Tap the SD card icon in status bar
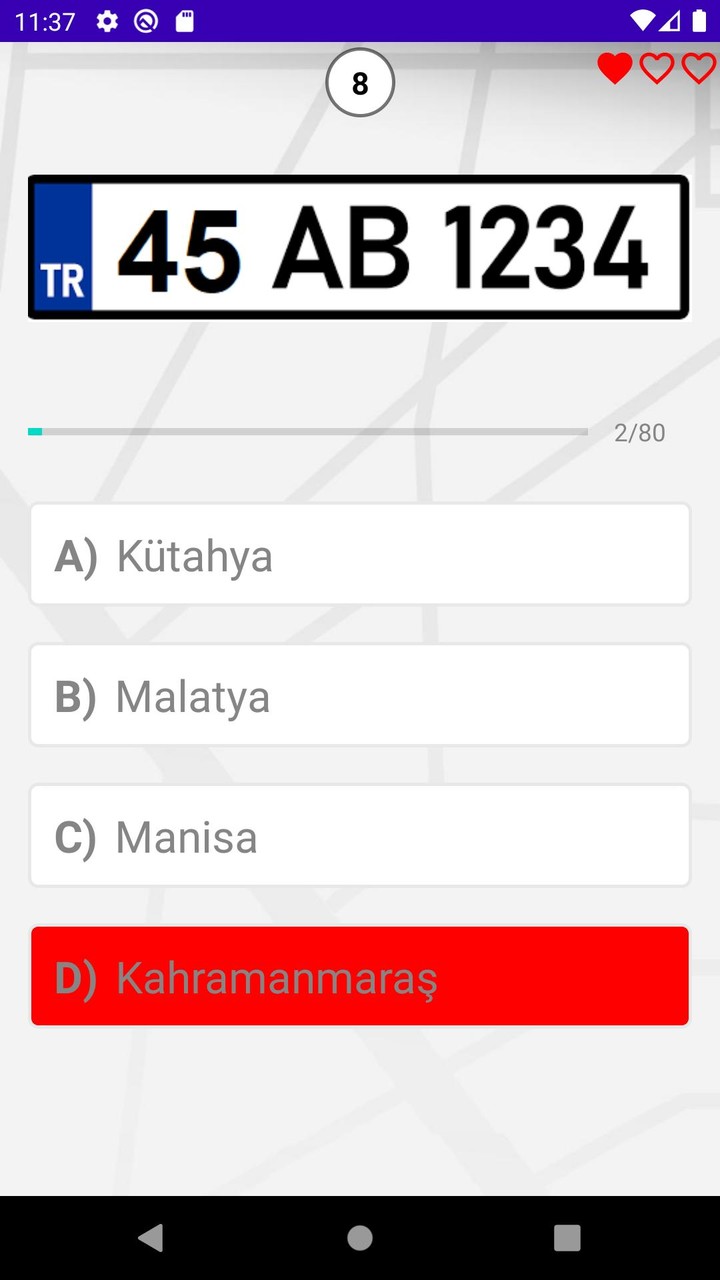720x1280 pixels. tap(182, 20)
